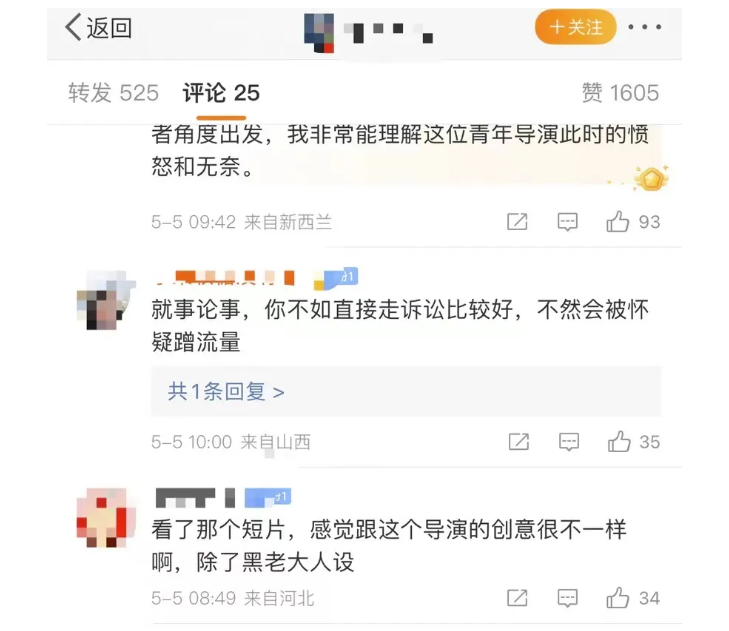729x631 pixels.
Task: Switch to the 评论 25 tab
Action: (x=221, y=93)
